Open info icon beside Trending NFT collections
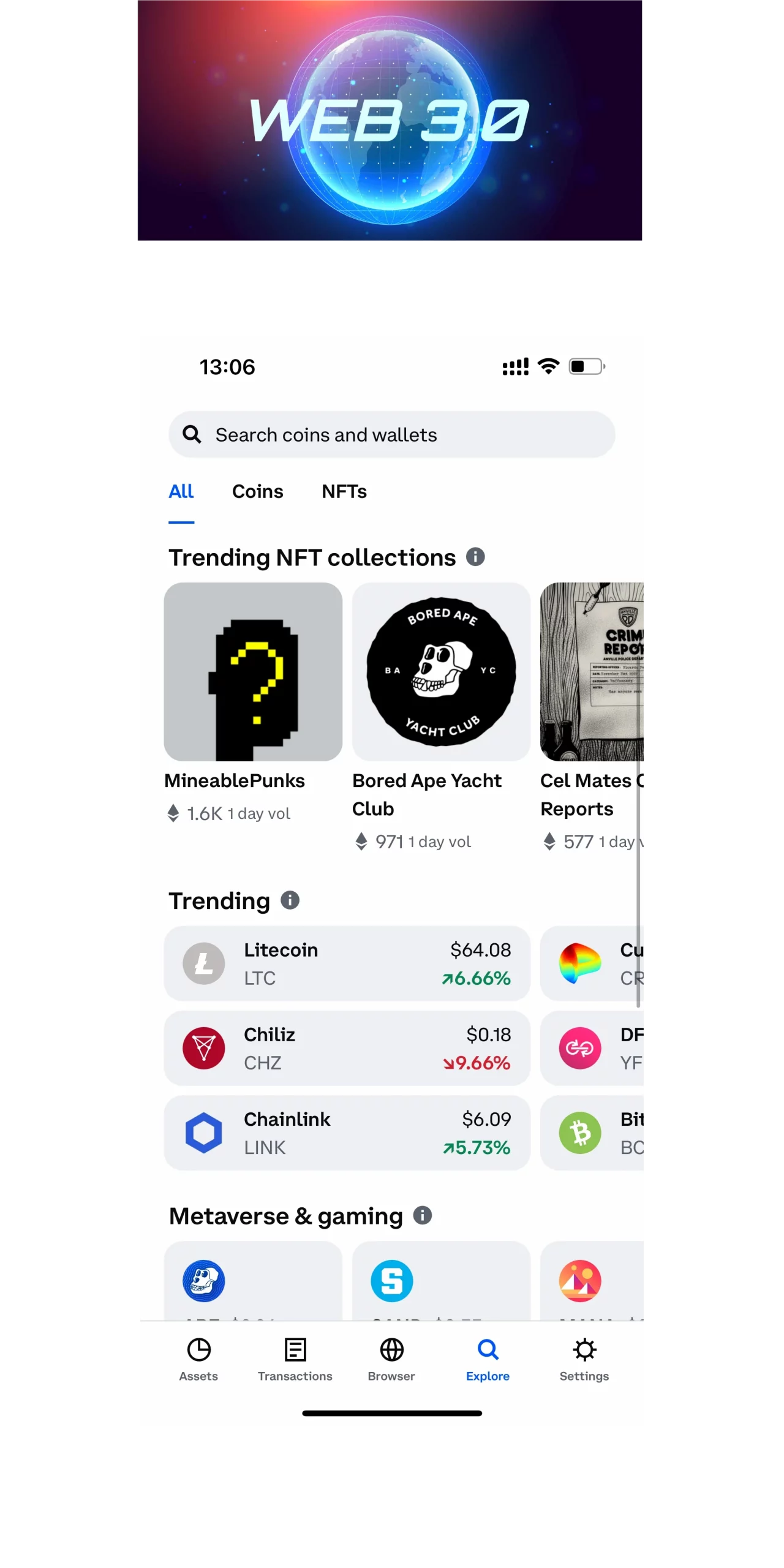 tap(475, 557)
